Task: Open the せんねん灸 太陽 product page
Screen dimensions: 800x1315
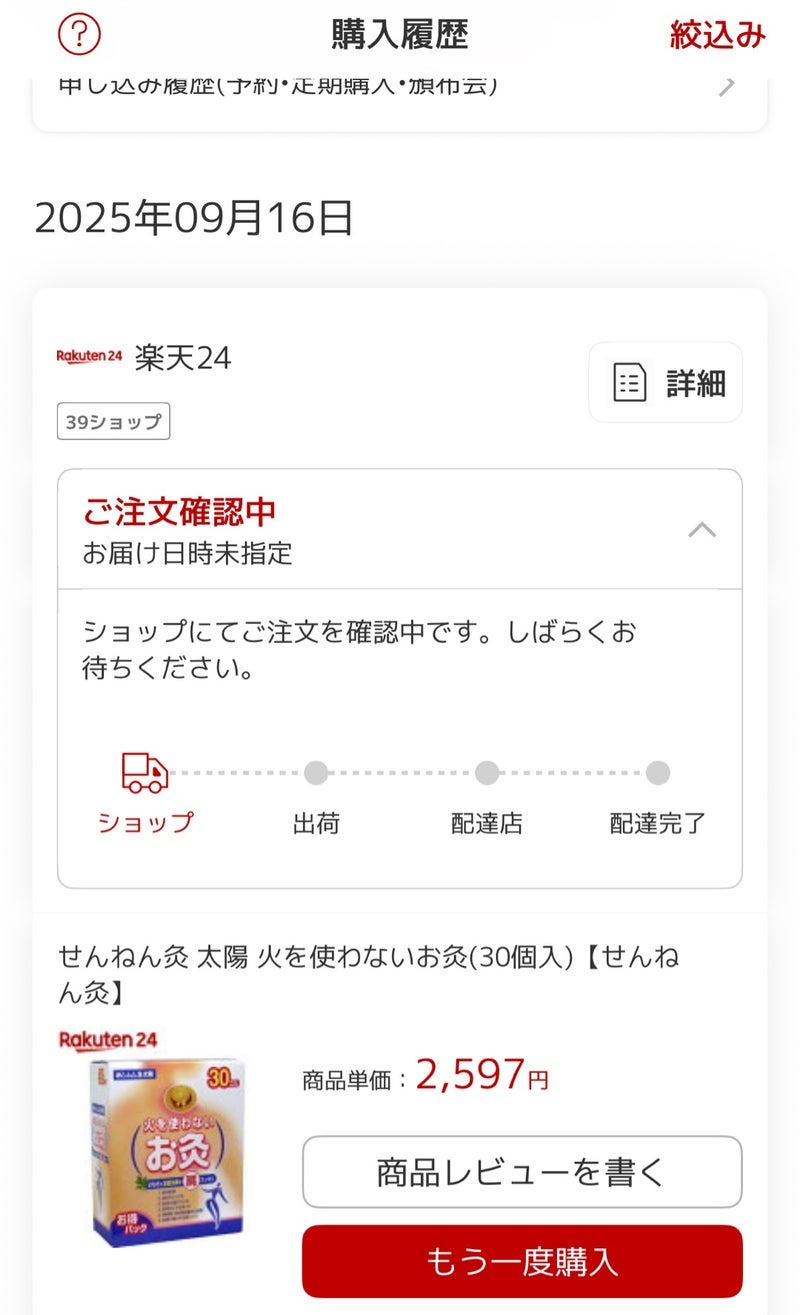Action: click(368, 973)
